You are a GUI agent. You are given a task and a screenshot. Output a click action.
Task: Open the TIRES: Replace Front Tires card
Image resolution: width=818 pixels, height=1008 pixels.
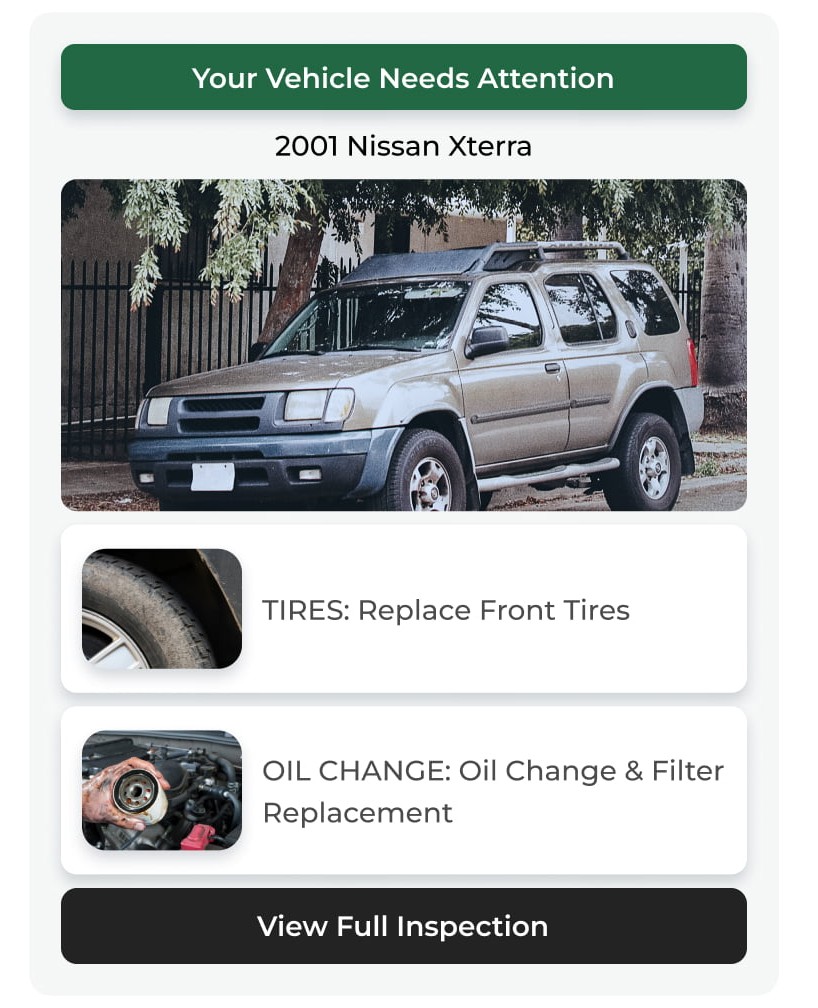tap(403, 609)
